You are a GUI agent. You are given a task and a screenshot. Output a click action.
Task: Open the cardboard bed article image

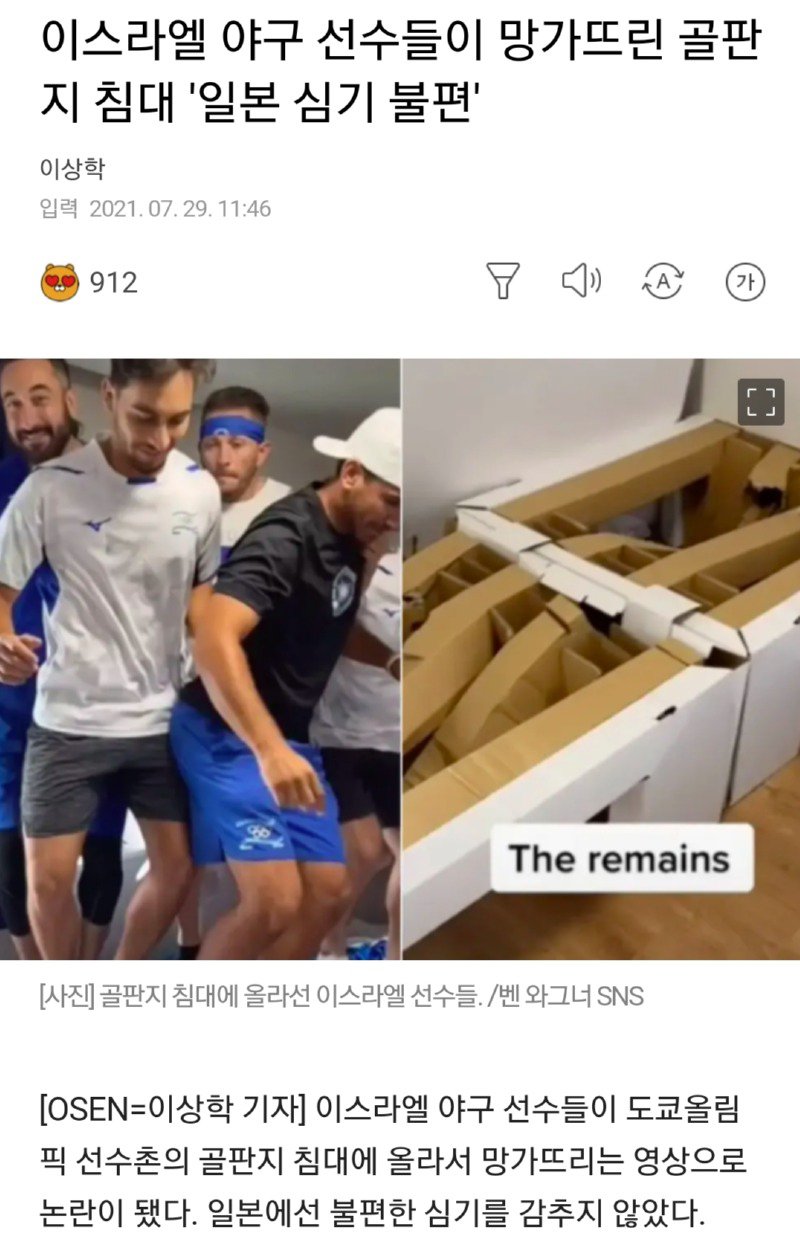click(x=400, y=660)
